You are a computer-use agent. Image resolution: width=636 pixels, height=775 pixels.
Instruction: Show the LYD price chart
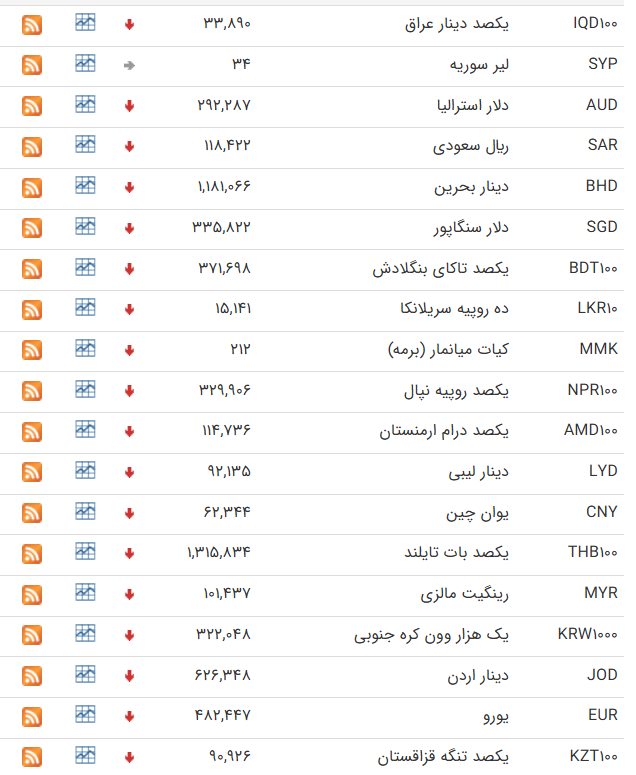click(x=86, y=469)
